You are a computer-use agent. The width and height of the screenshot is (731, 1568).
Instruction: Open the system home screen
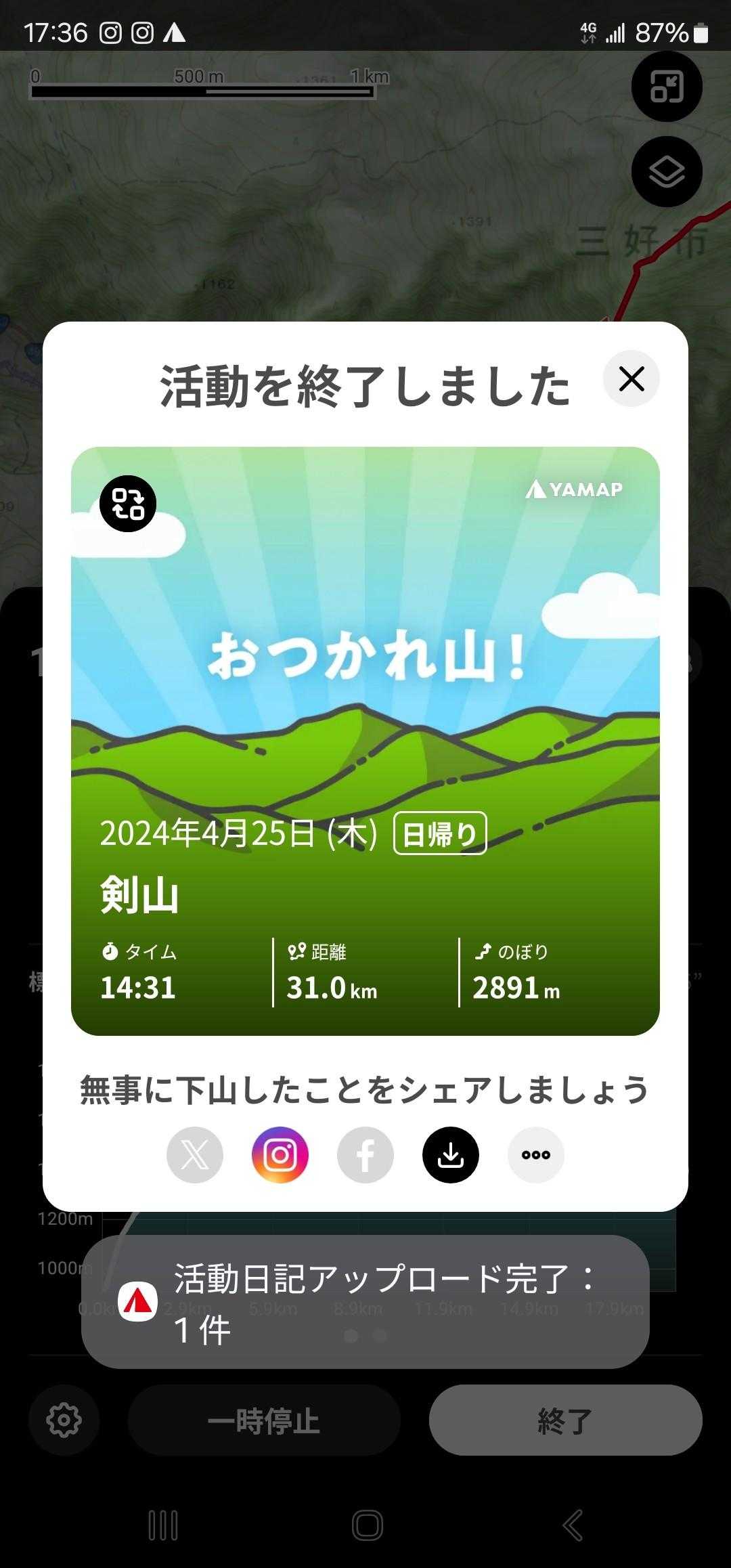[367, 1526]
